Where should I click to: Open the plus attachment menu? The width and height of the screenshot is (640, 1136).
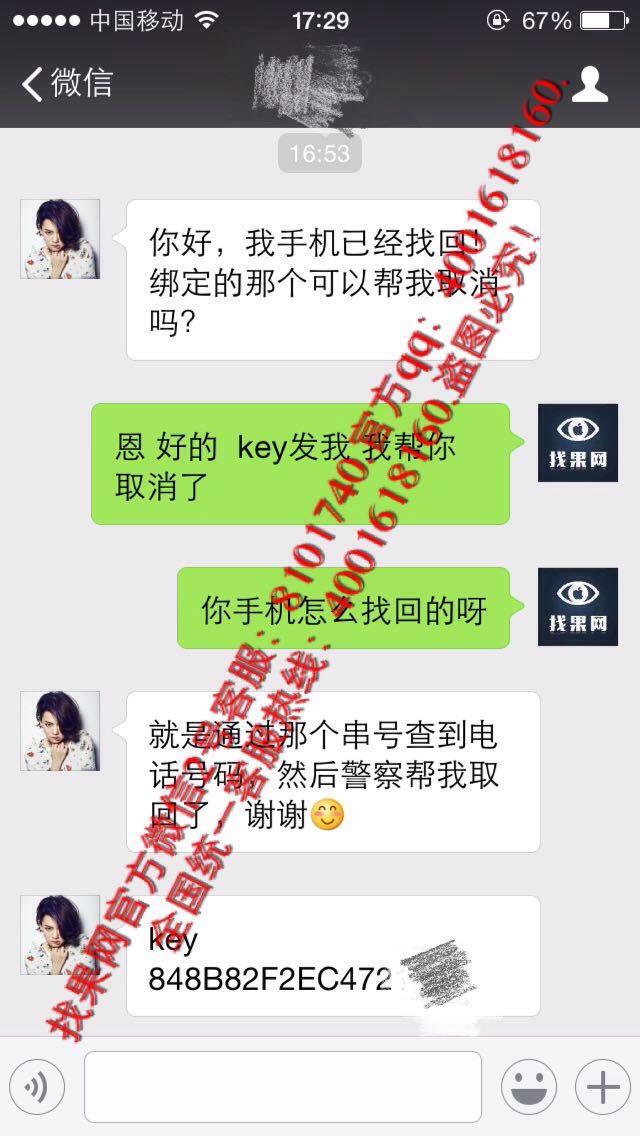click(x=602, y=1087)
